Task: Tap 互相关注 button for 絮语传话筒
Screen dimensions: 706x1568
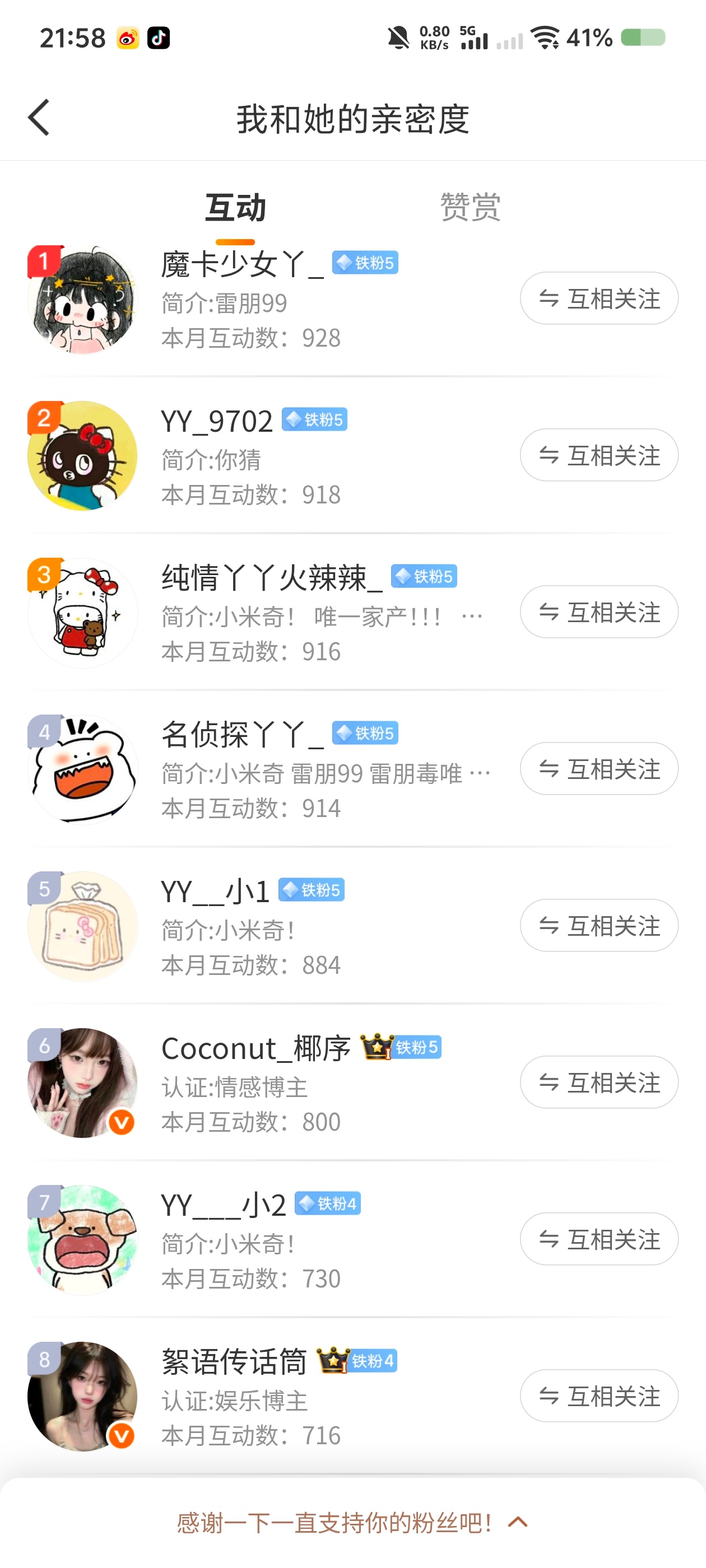Action: click(599, 1395)
